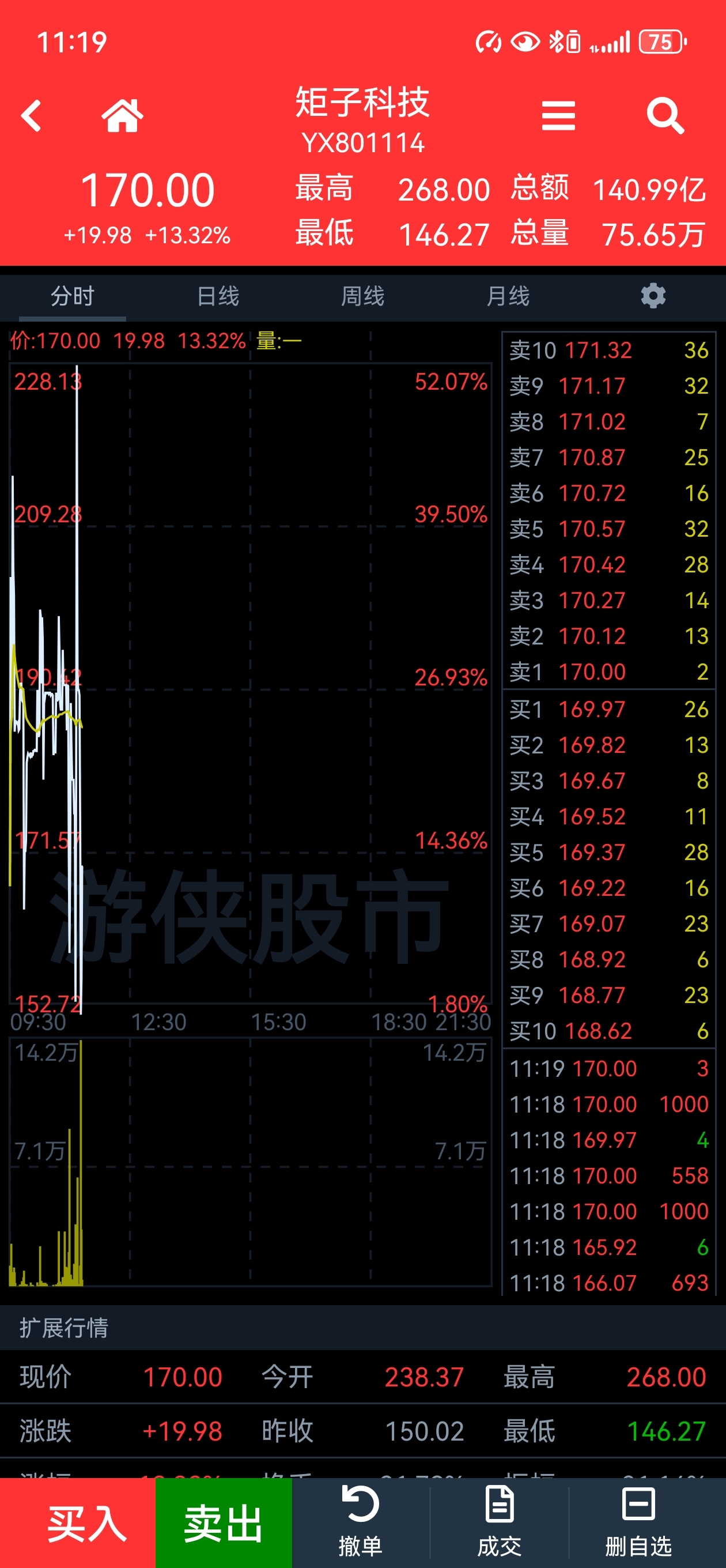726x1568 pixels.
Task: Select the 周线 weekly chart tab
Action: pos(362,296)
